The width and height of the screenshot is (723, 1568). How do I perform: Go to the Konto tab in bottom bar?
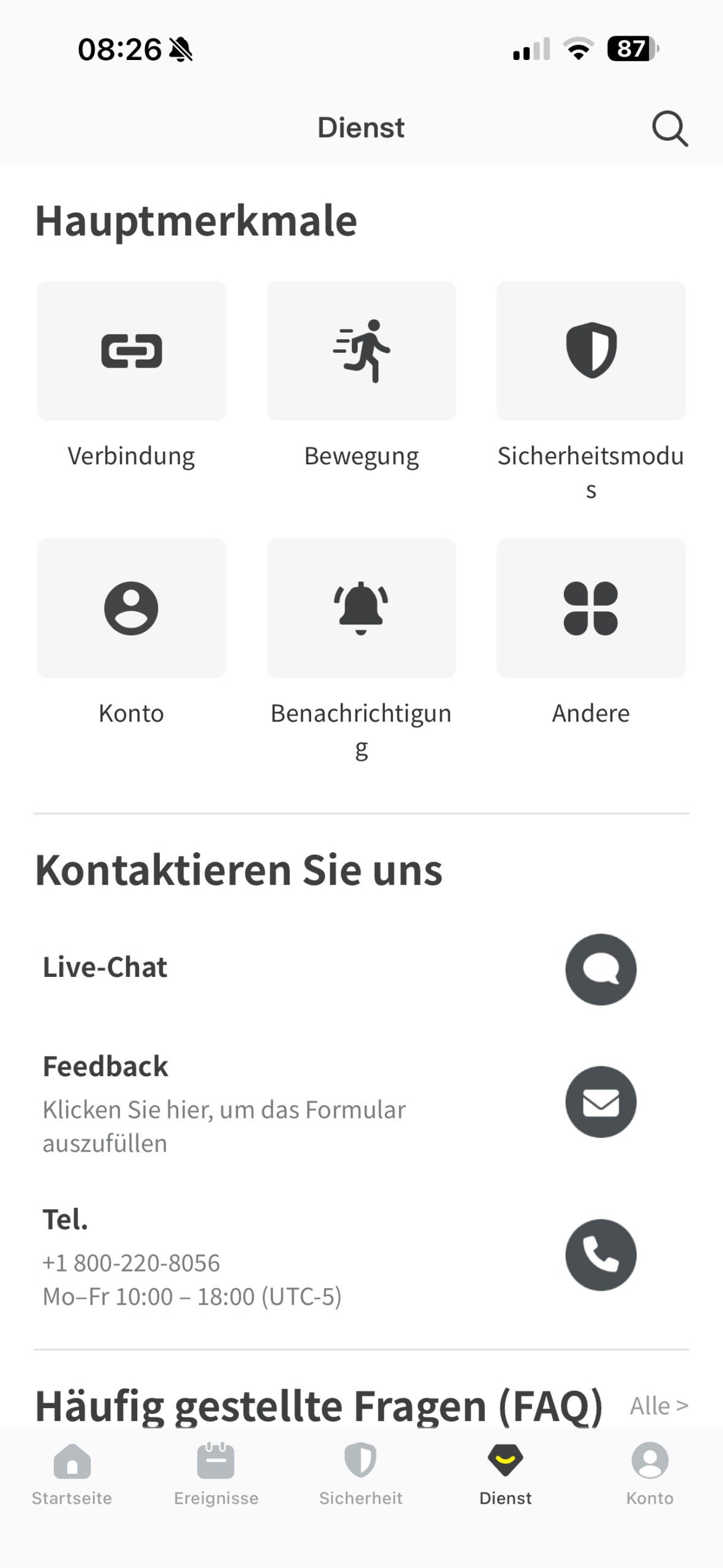650,1474
